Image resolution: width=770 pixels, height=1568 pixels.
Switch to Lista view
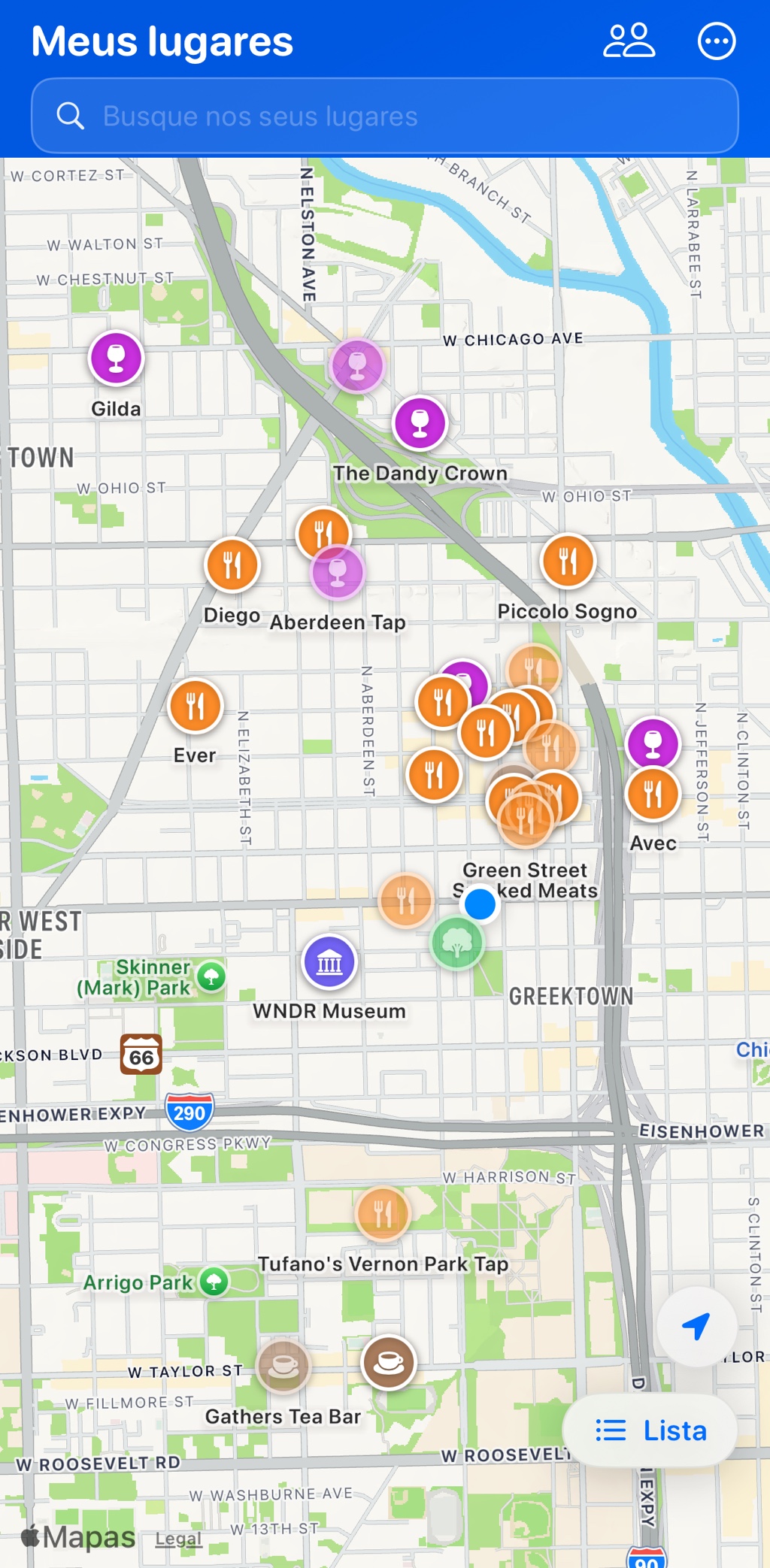(650, 1430)
